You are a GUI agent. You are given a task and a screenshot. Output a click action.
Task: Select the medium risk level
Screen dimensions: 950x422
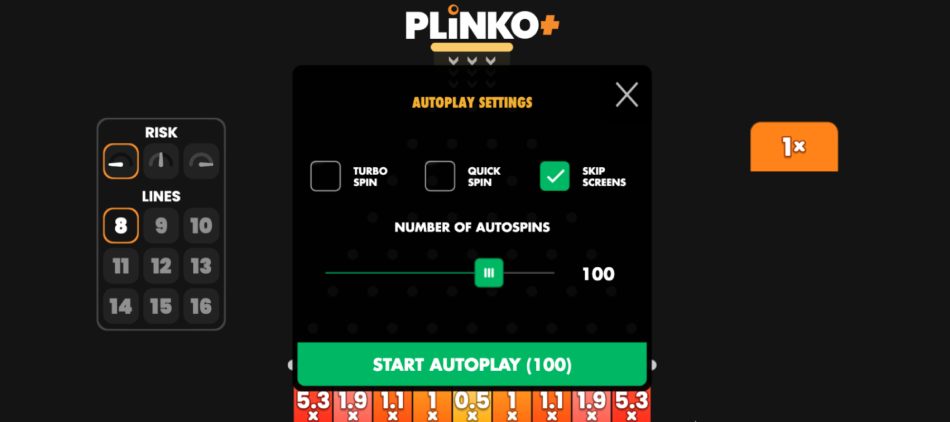161,161
